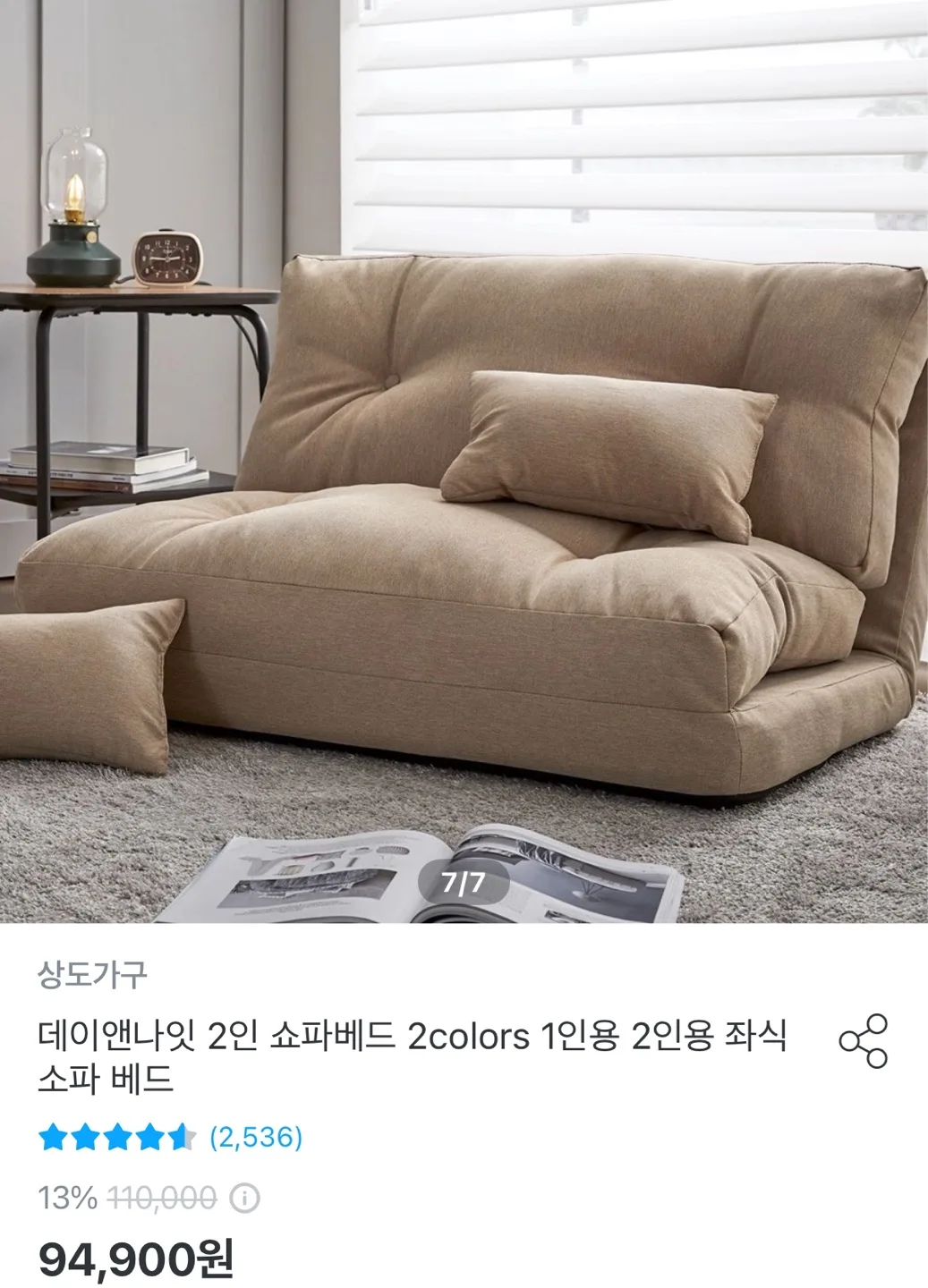The height and width of the screenshot is (1288, 928).
Task: Open the 상도가구 brand store link
Action: point(92,973)
